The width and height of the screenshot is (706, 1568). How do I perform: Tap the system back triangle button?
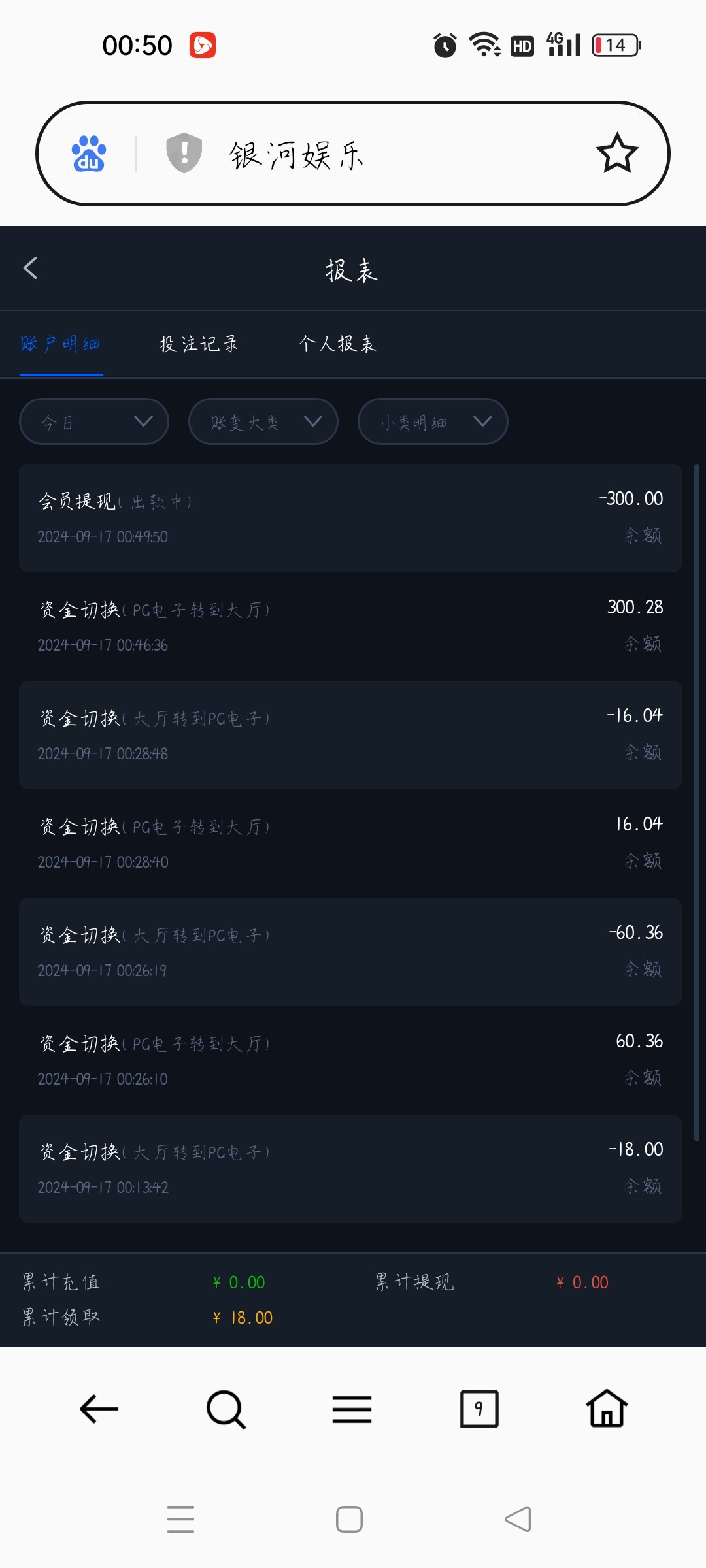tap(518, 1519)
